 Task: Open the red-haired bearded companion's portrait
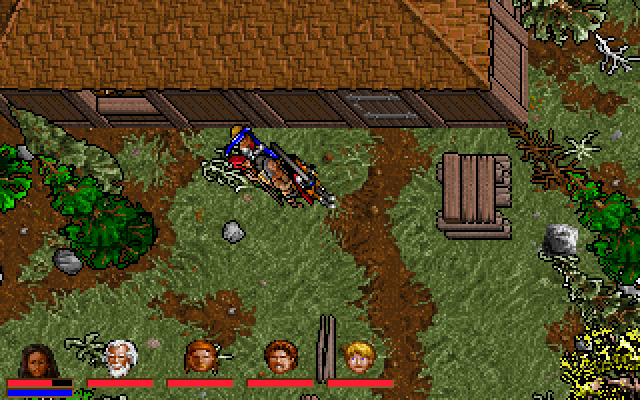199,357
